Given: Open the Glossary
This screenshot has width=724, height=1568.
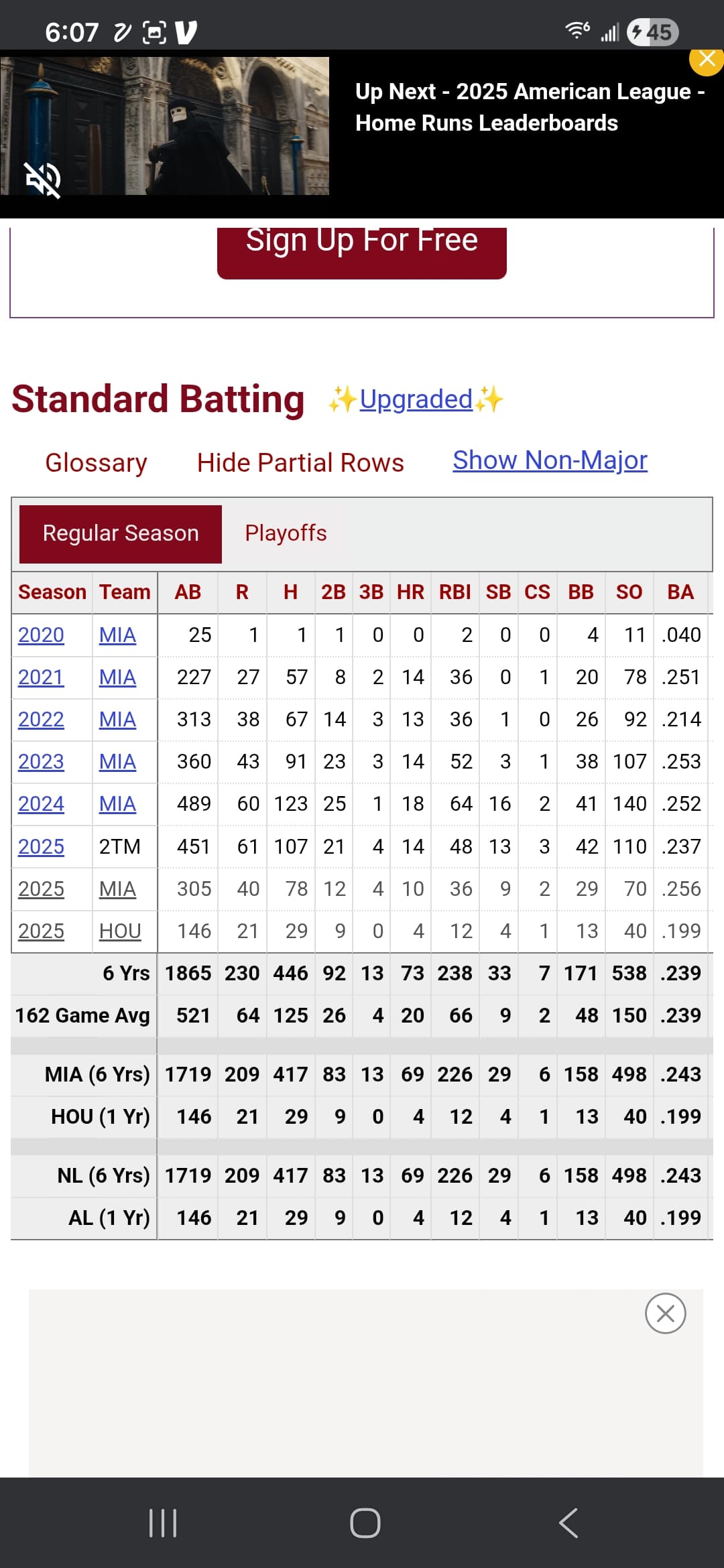Looking at the screenshot, I should pos(96,462).
